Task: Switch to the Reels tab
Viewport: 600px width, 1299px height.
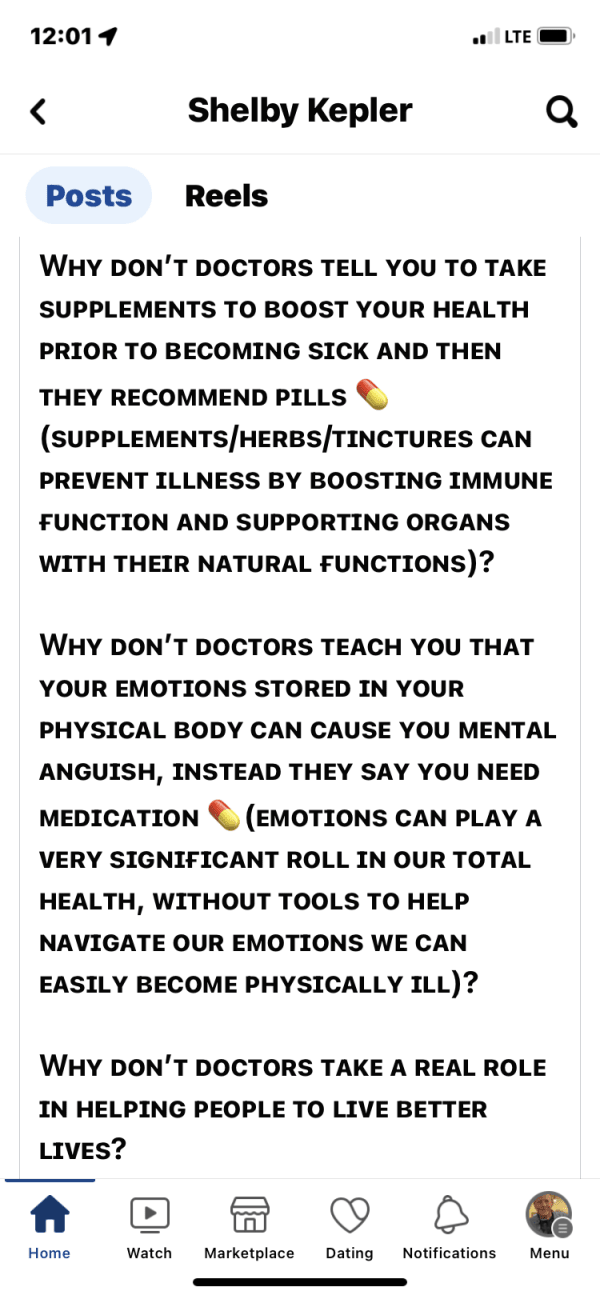Action: pyautogui.click(x=227, y=196)
